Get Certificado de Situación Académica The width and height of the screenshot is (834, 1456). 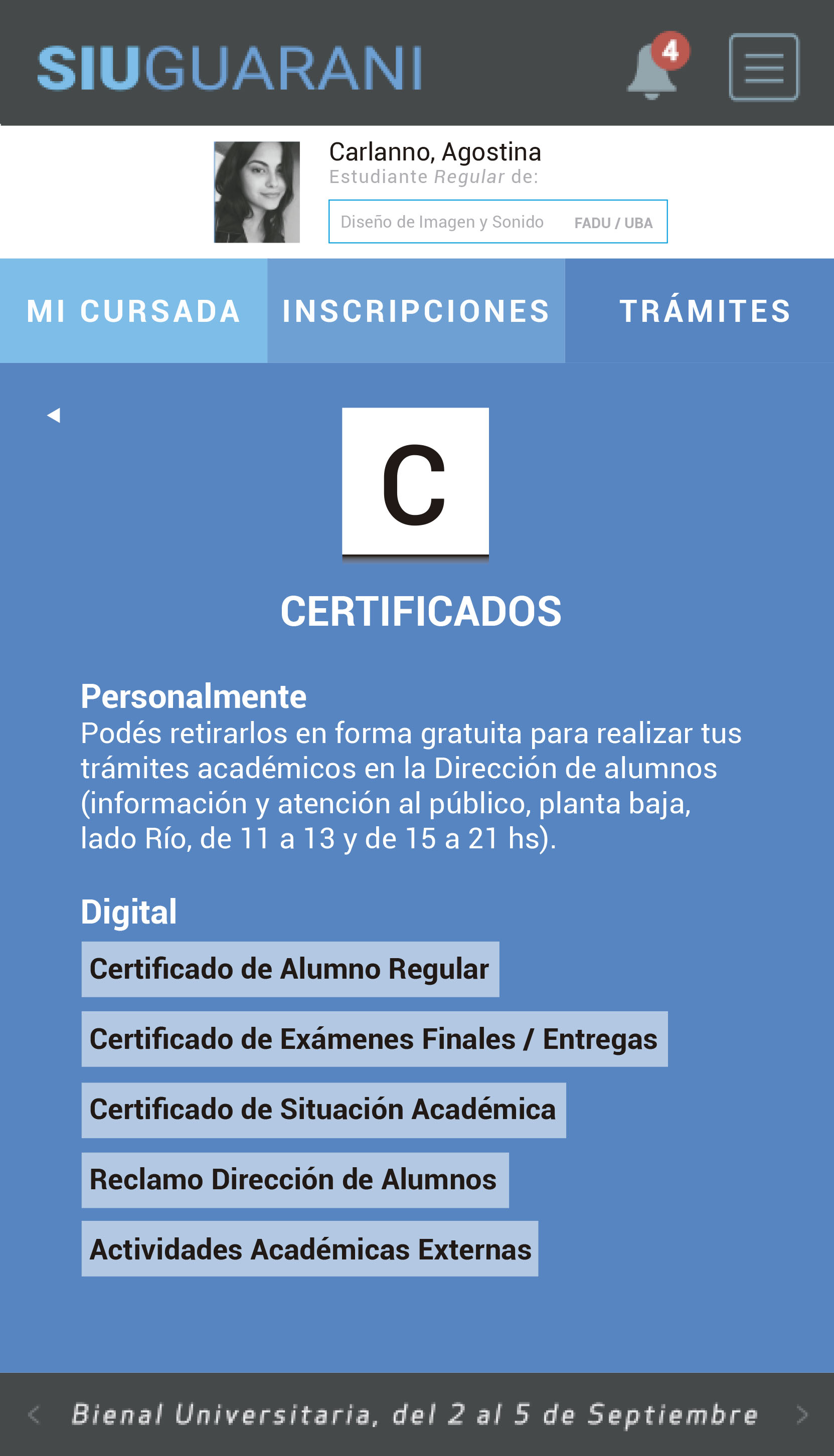pos(323,1110)
